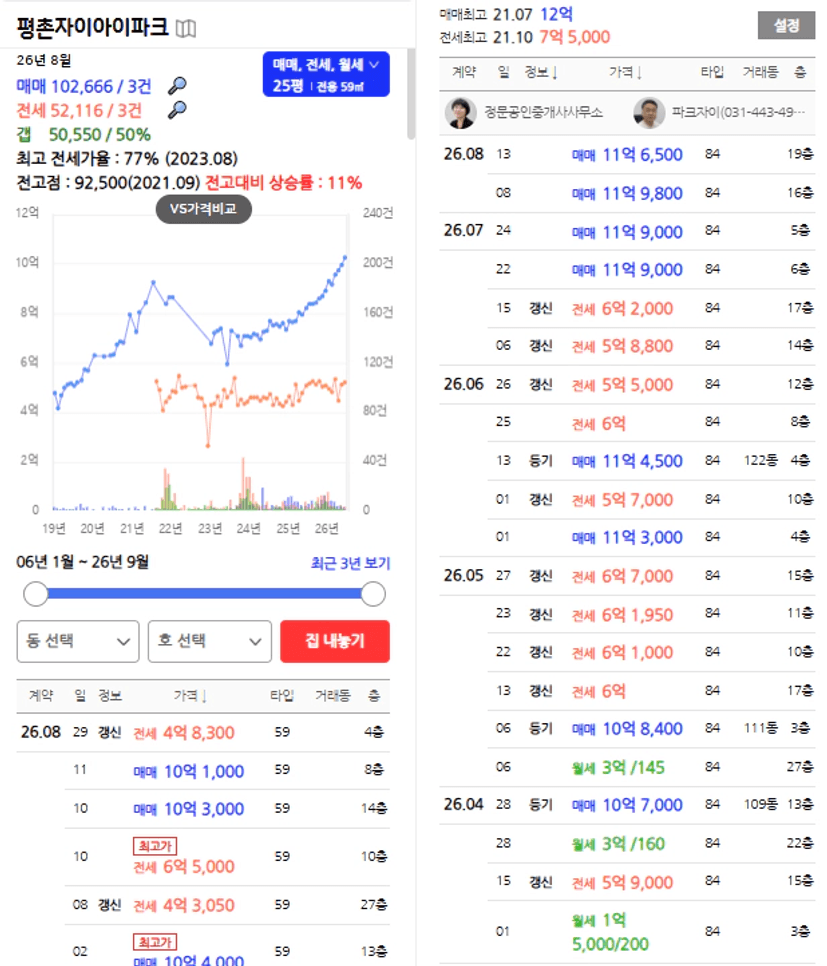Open the 동 선택 dropdown

78,641
